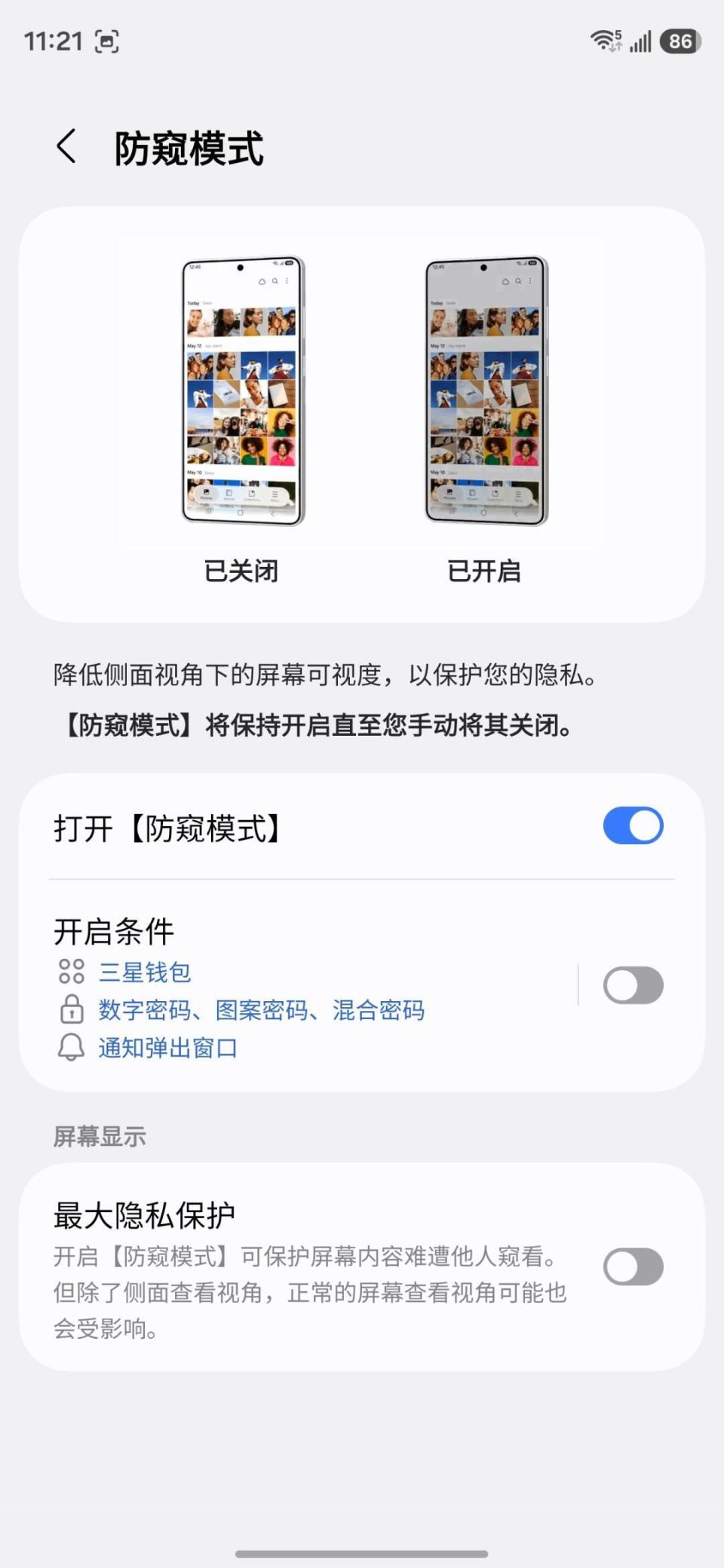Select 通知弹出窗口 trigger option
This screenshot has height=1568, width=724.
tap(166, 1047)
